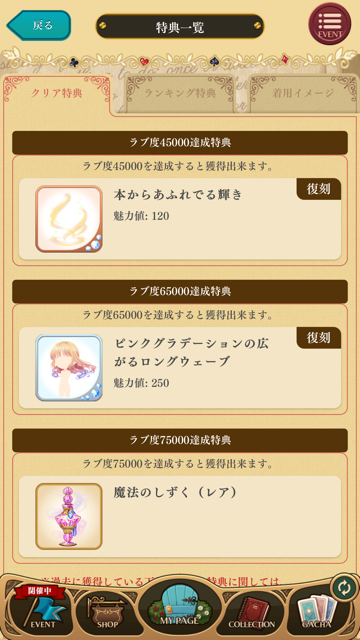
Task: Switch to the 着用イメージ tab
Action: pyautogui.click(x=303, y=93)
